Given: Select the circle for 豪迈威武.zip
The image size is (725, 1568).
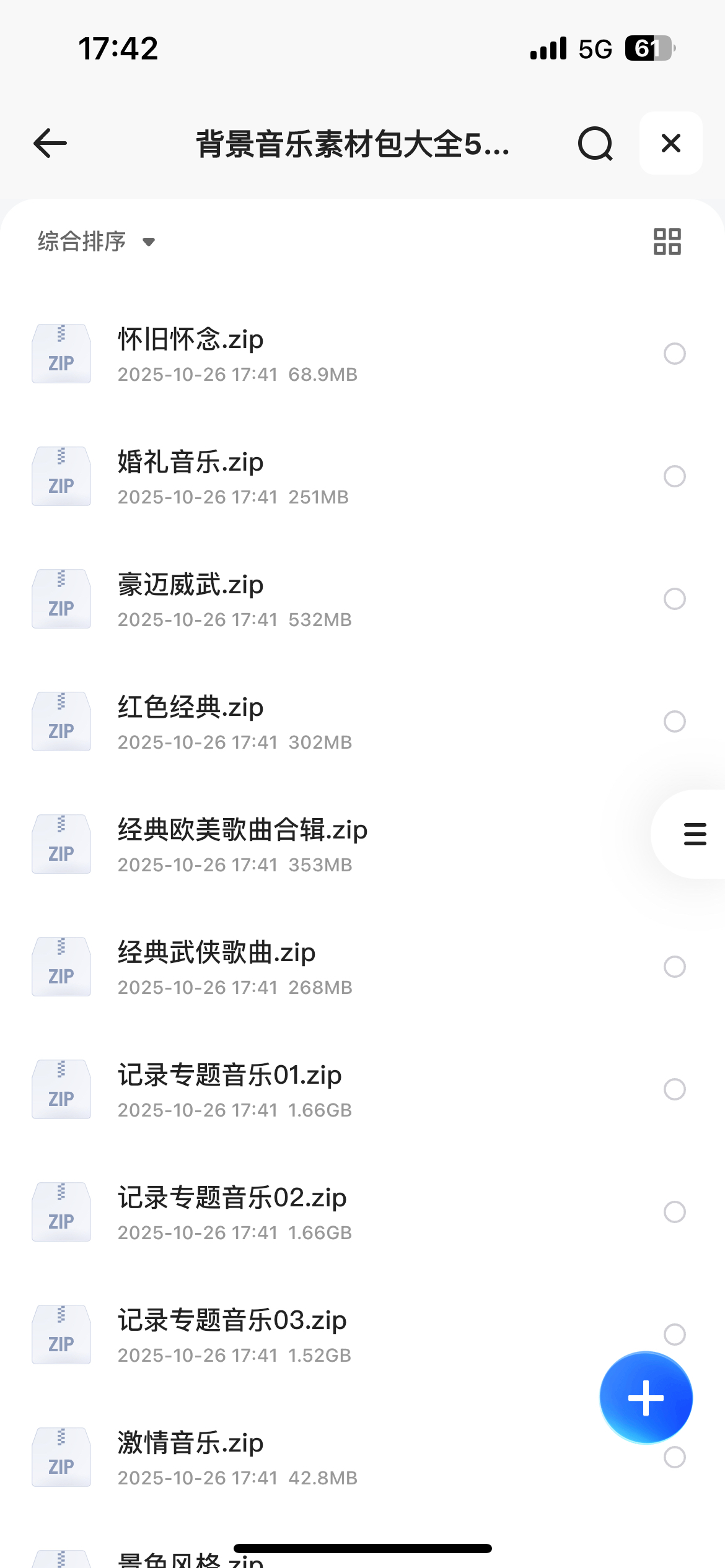Looking at the screenshot, I should (674, 599).
